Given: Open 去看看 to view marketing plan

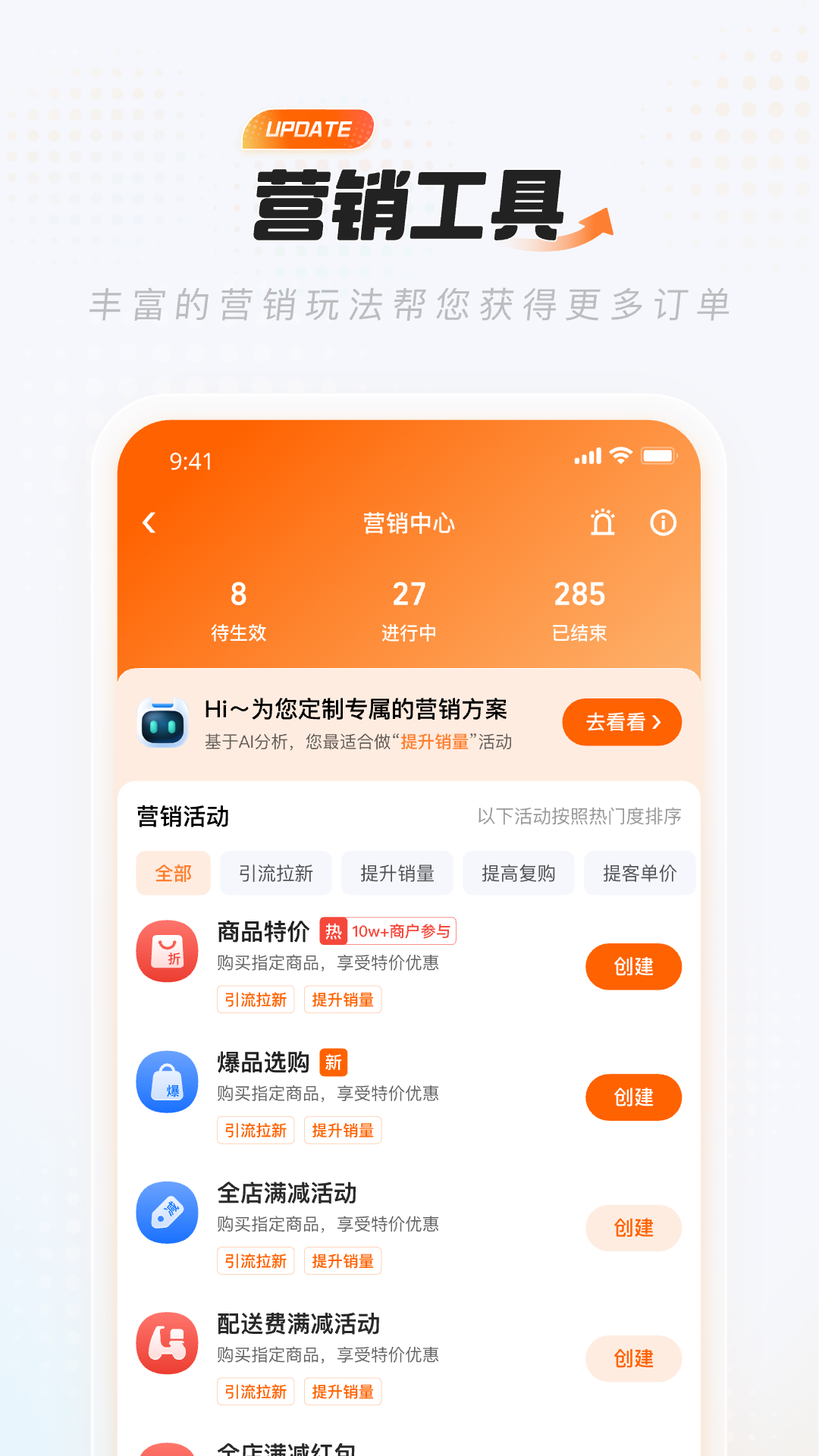Looking at the screenshot, I should (x=621, y=722).
